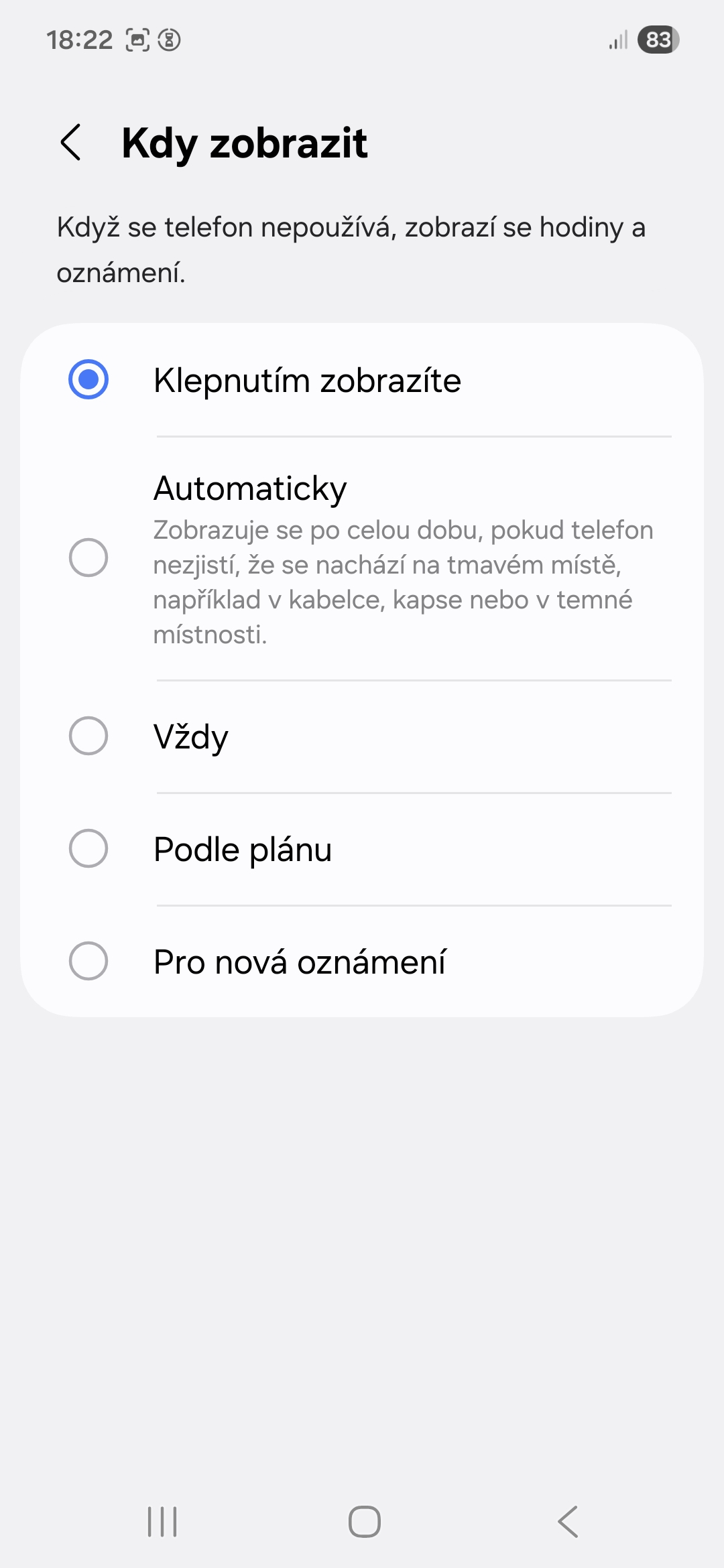
Task: Select Pro nová oznámení
Action: 88,961
